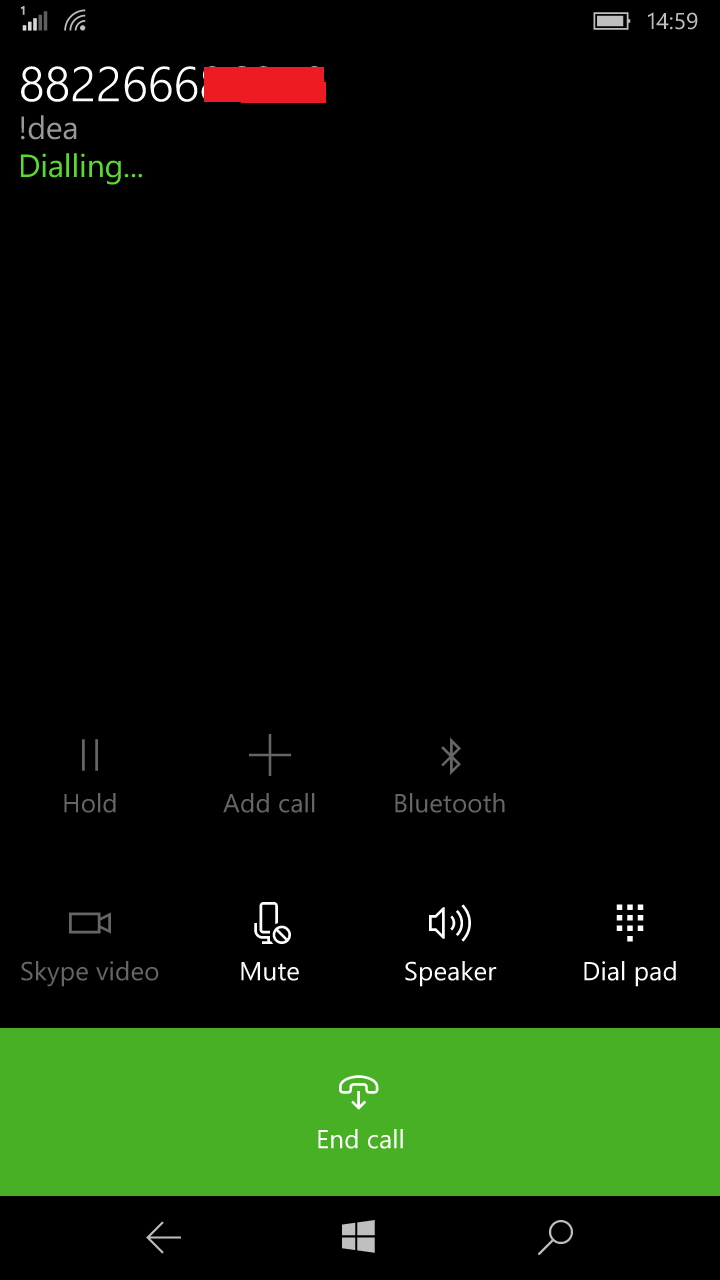This screenshot has width=720, height=1280.
Task: Add call to this conversation
Action: (x=270, y=774)
